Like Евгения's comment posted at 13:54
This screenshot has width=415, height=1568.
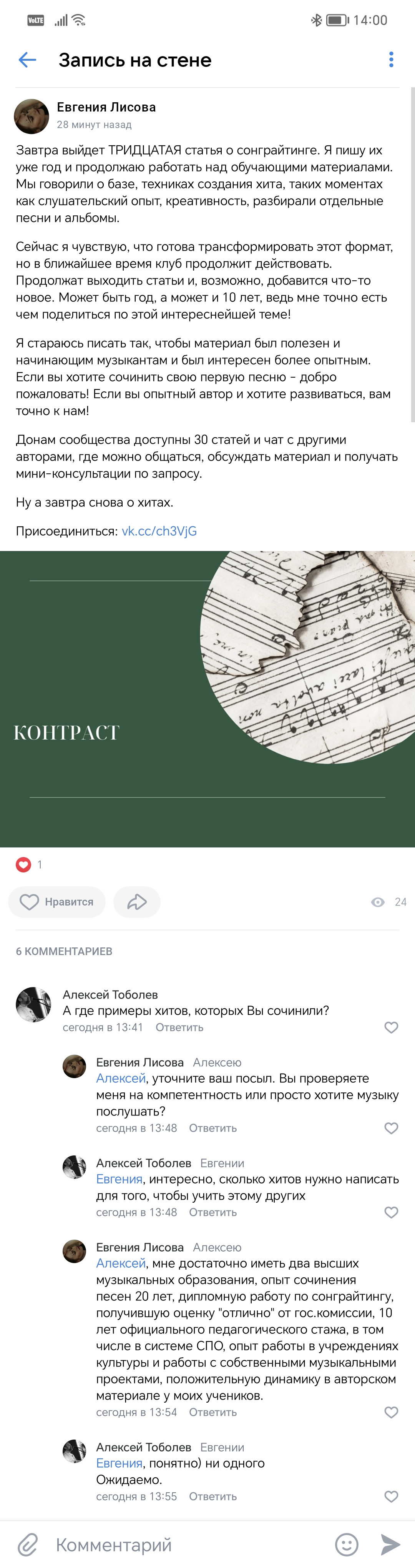[x=391, y=1412]
